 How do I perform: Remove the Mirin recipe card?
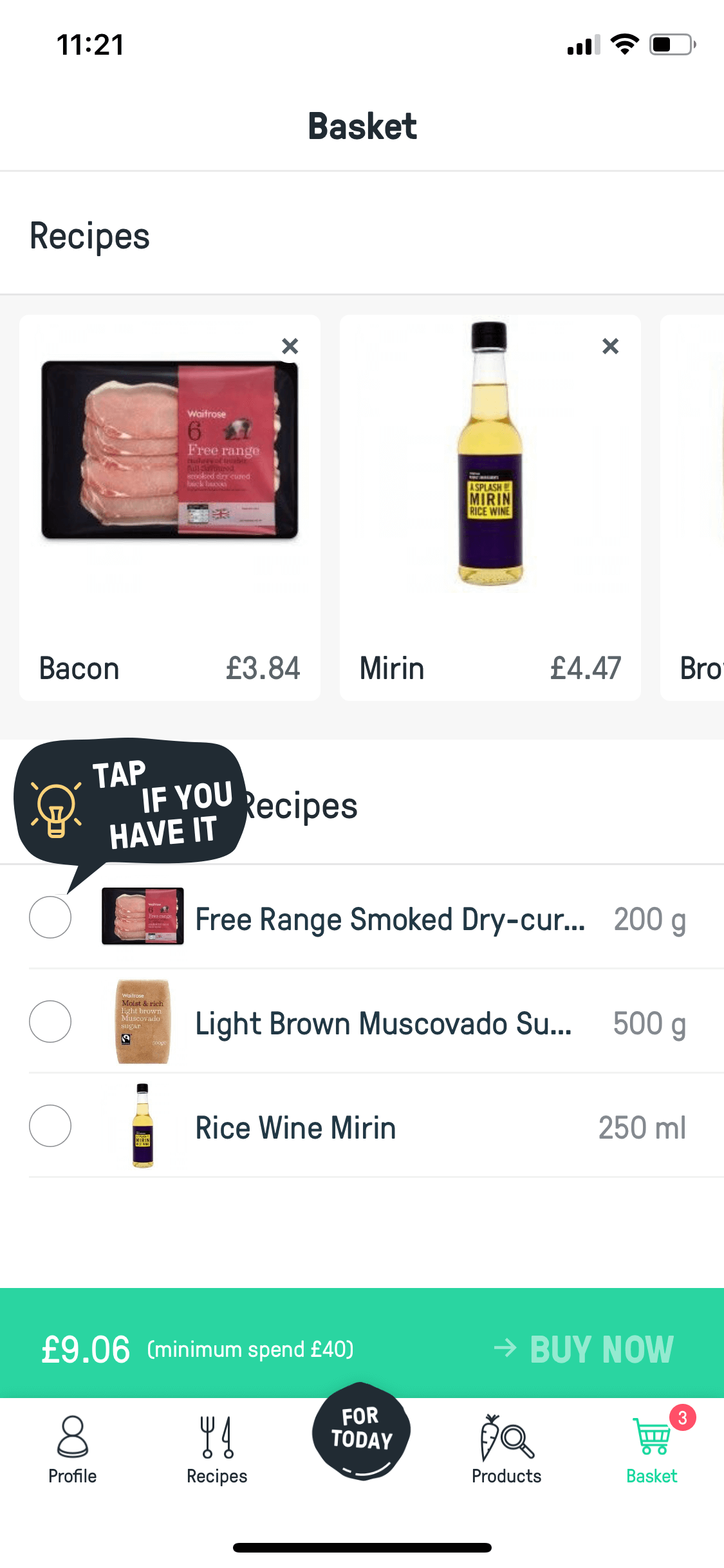coord(611,346)
